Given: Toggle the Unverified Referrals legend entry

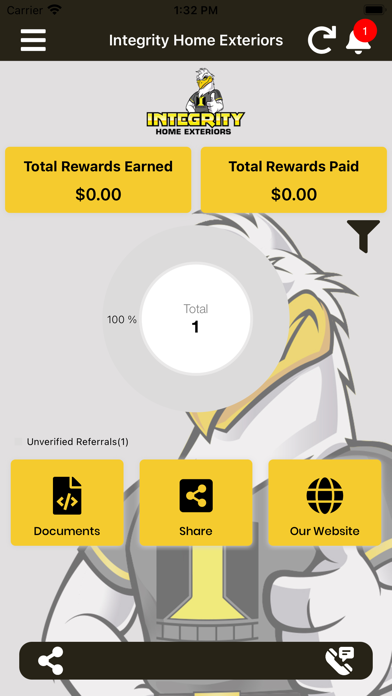Looking at the screenshot, I should pyautogui.click(x=72, y=442).
